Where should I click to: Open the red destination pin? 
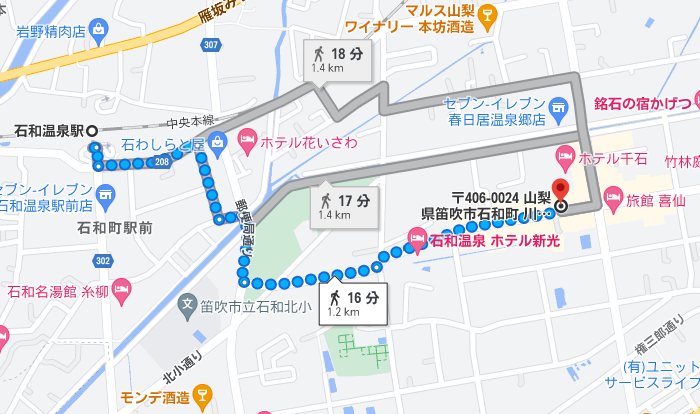point(561,190)
